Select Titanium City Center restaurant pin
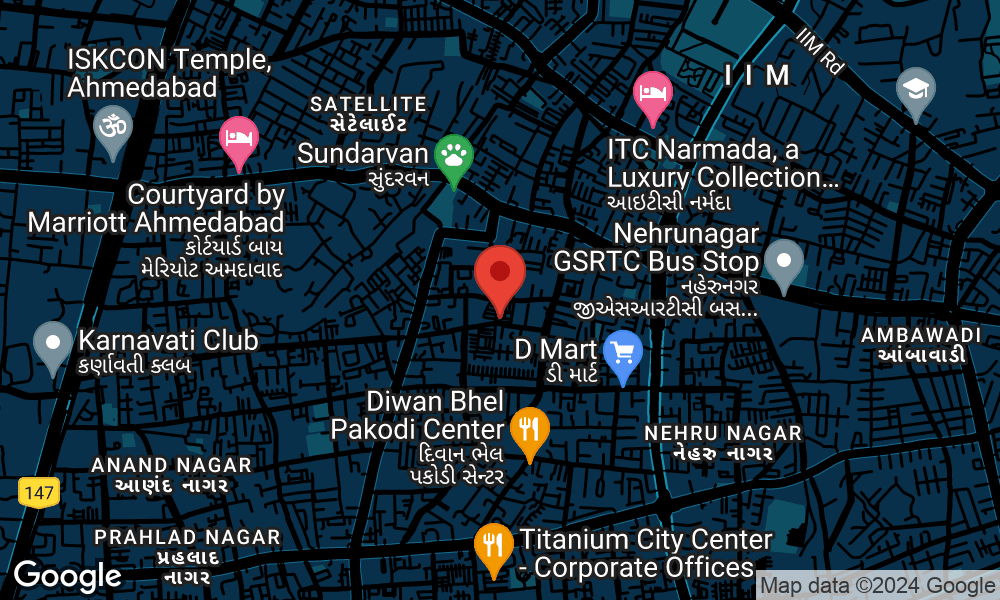This screenshot has height=600, width=1000. coord(492,546)
